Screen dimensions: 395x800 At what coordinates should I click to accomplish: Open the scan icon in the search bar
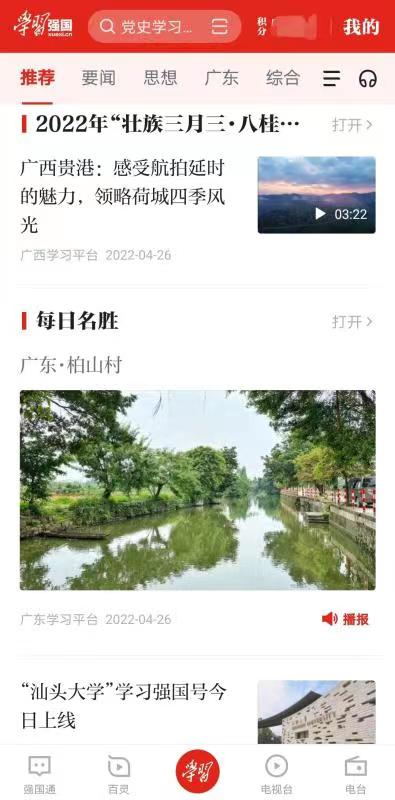[x=219, y=26]
